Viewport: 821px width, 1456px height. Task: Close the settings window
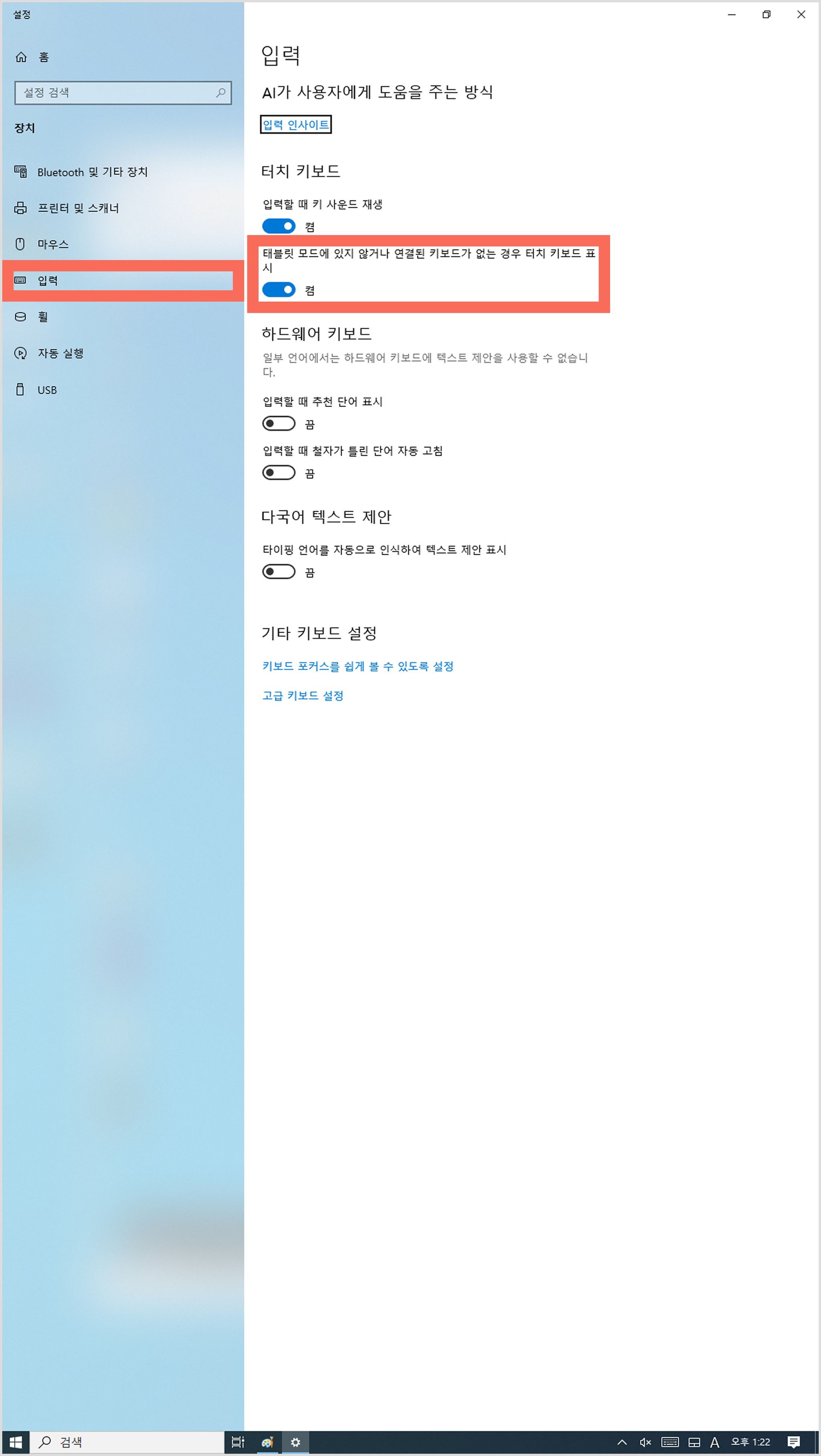coord(801,15)
